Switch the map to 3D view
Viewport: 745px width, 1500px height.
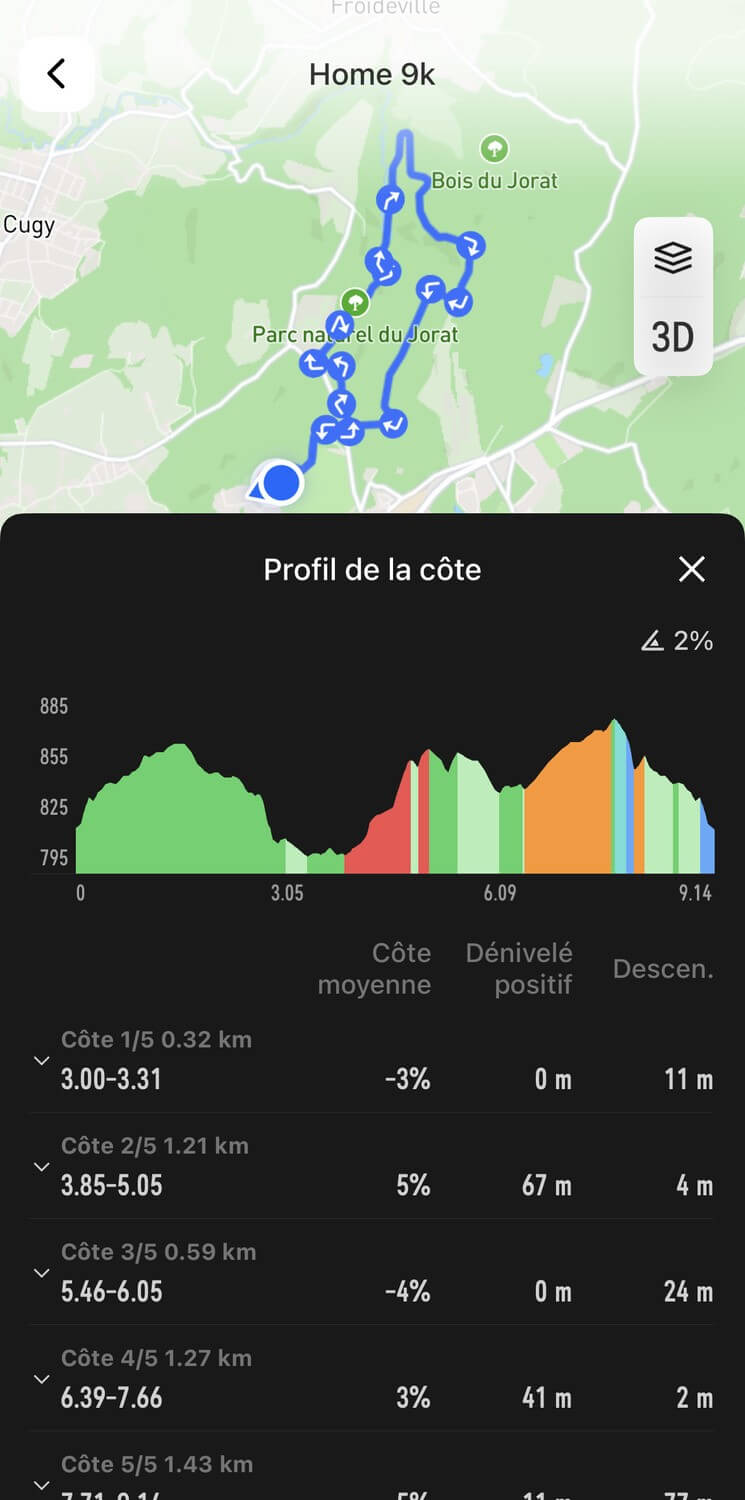pyautogui.click(x=673, y=338)
